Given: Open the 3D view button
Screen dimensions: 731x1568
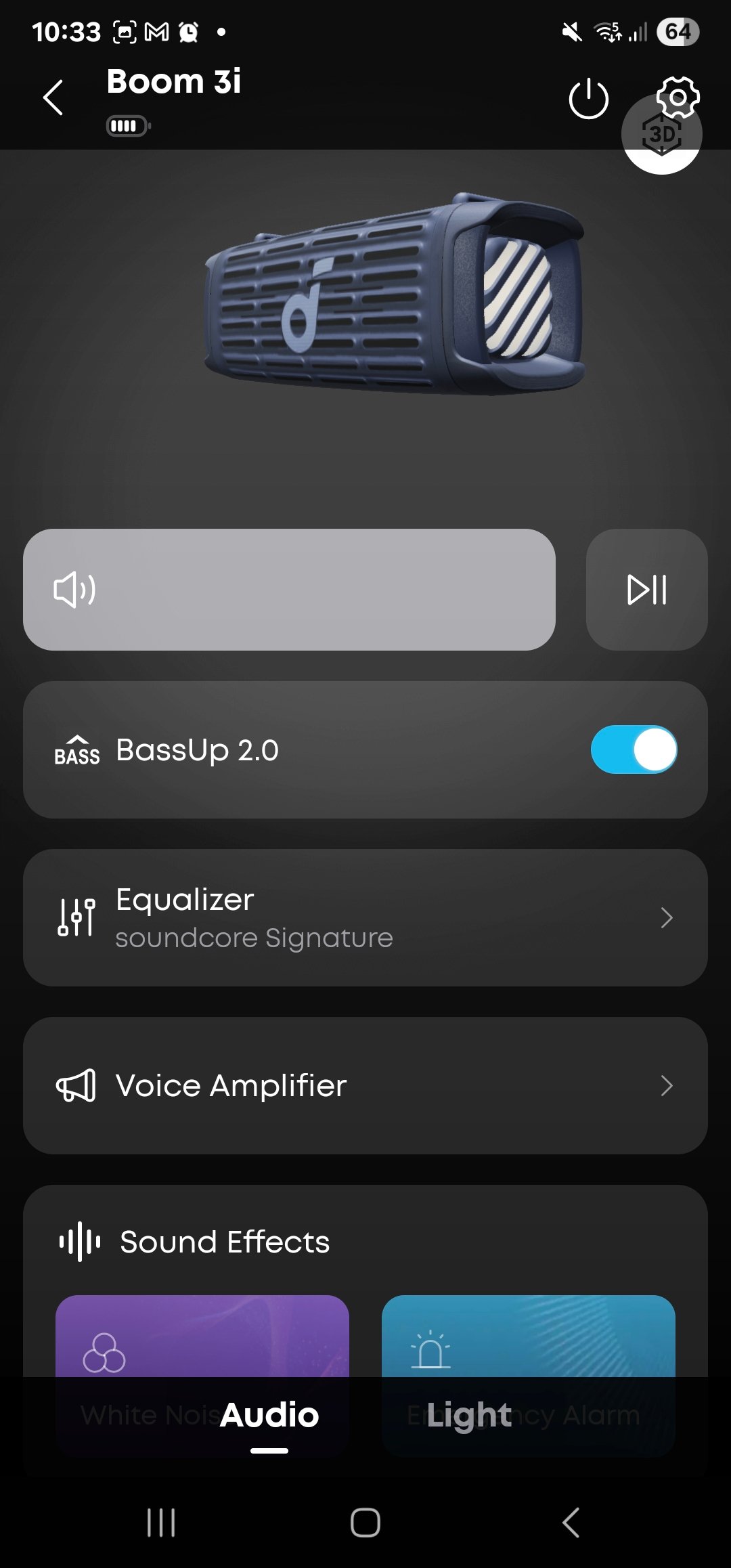Looking at the screenshot, I should [661, 134].
